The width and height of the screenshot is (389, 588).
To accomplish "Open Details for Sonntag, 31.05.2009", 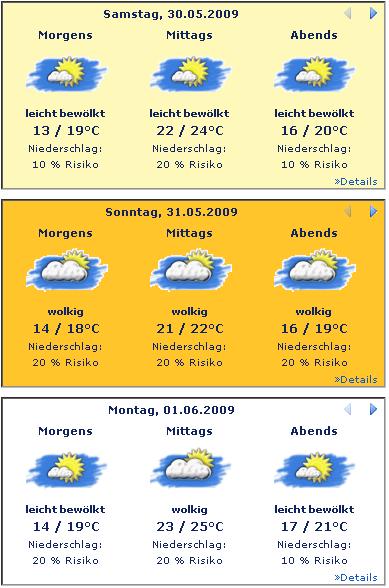I will click(356, 380).
